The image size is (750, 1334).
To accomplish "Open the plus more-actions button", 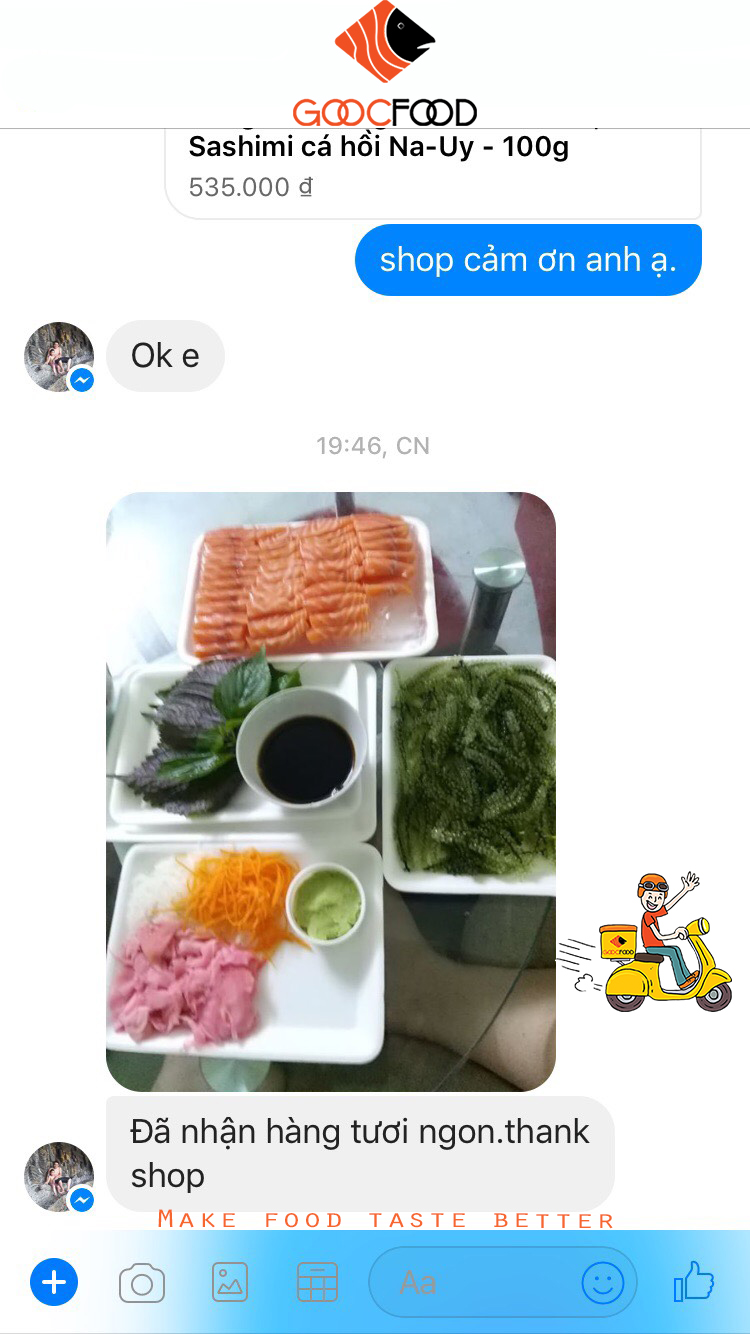I will (x=54, y=1282).
